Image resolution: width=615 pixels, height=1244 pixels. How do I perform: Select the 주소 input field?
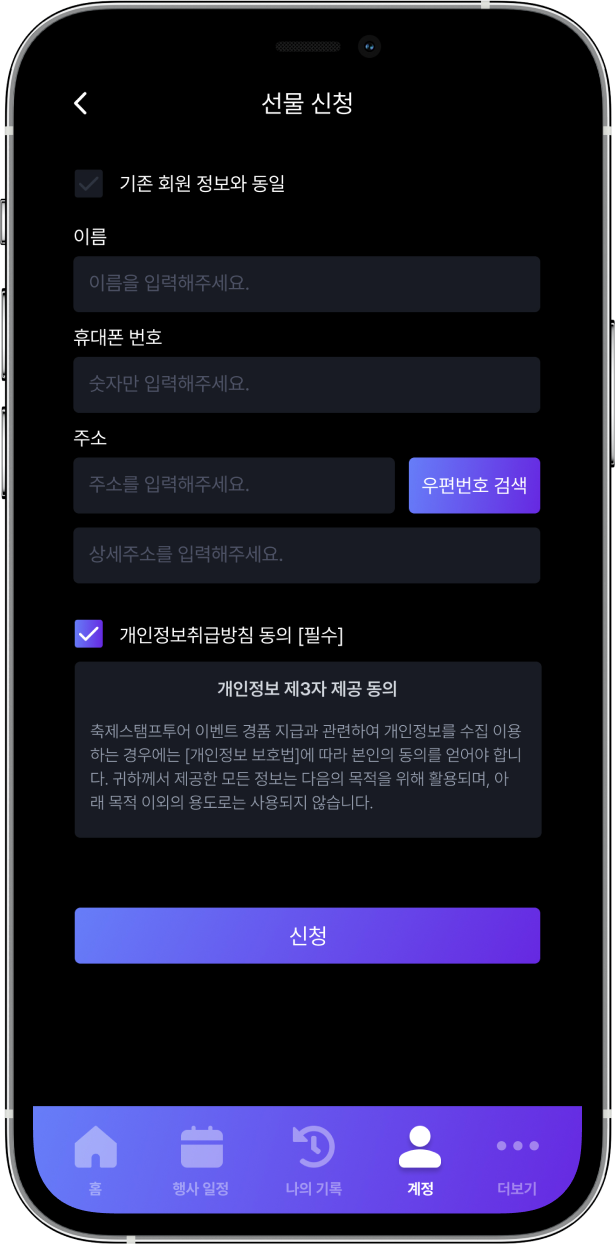(233, 485)
